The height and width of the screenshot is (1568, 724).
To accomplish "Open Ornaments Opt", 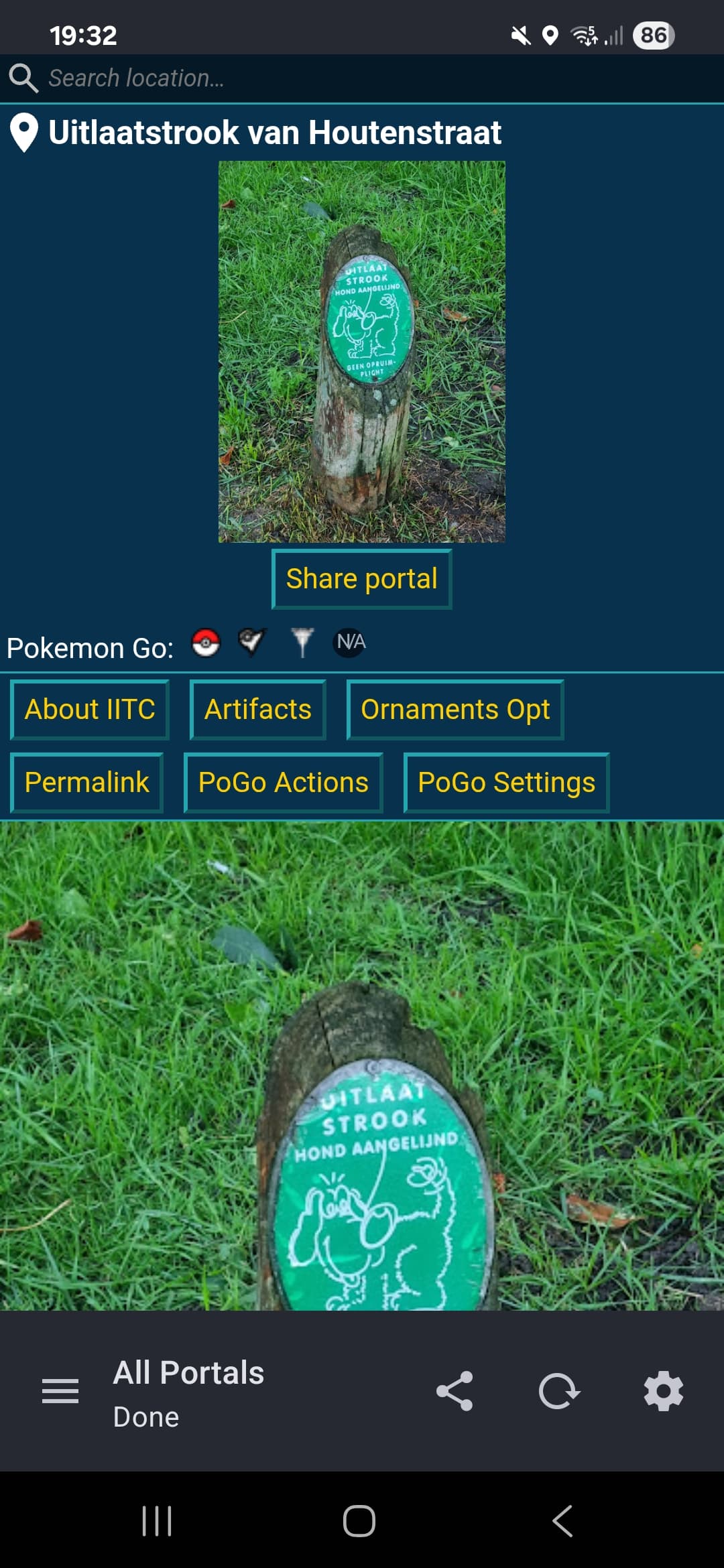I will (455, 710).
